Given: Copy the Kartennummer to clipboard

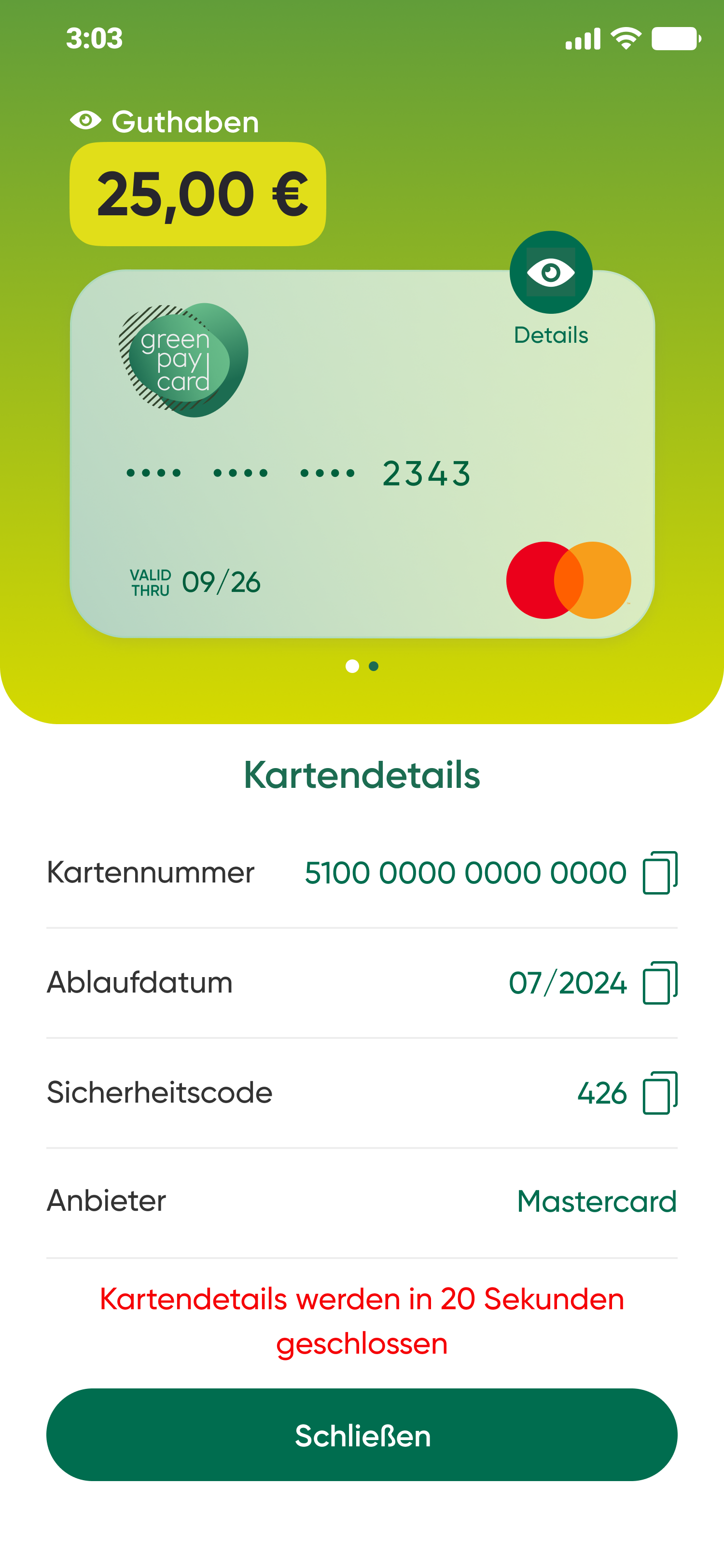Looking at the screenshot, I should 660,873.
